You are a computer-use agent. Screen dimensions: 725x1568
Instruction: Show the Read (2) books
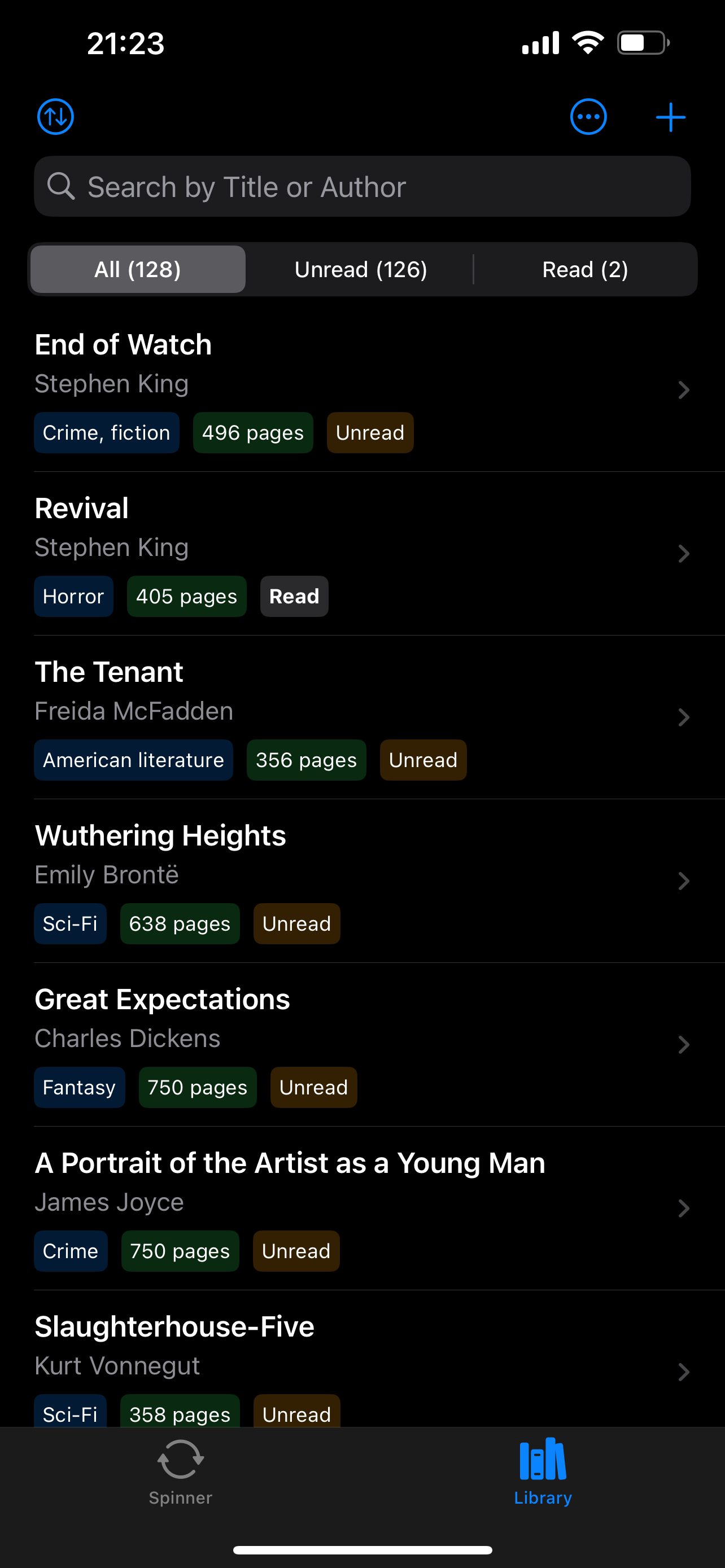(584, 270)
